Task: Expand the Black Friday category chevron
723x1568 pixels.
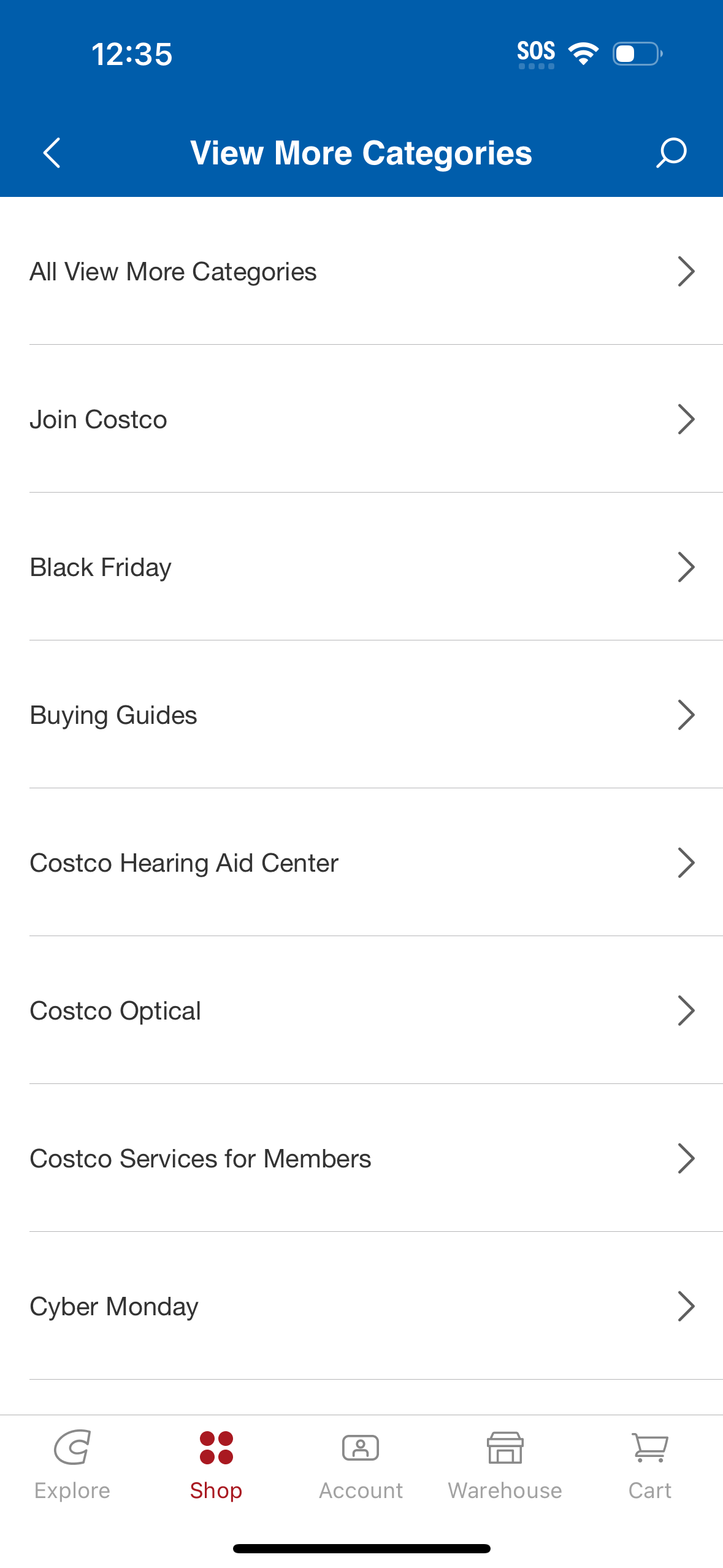Action: 686,567
